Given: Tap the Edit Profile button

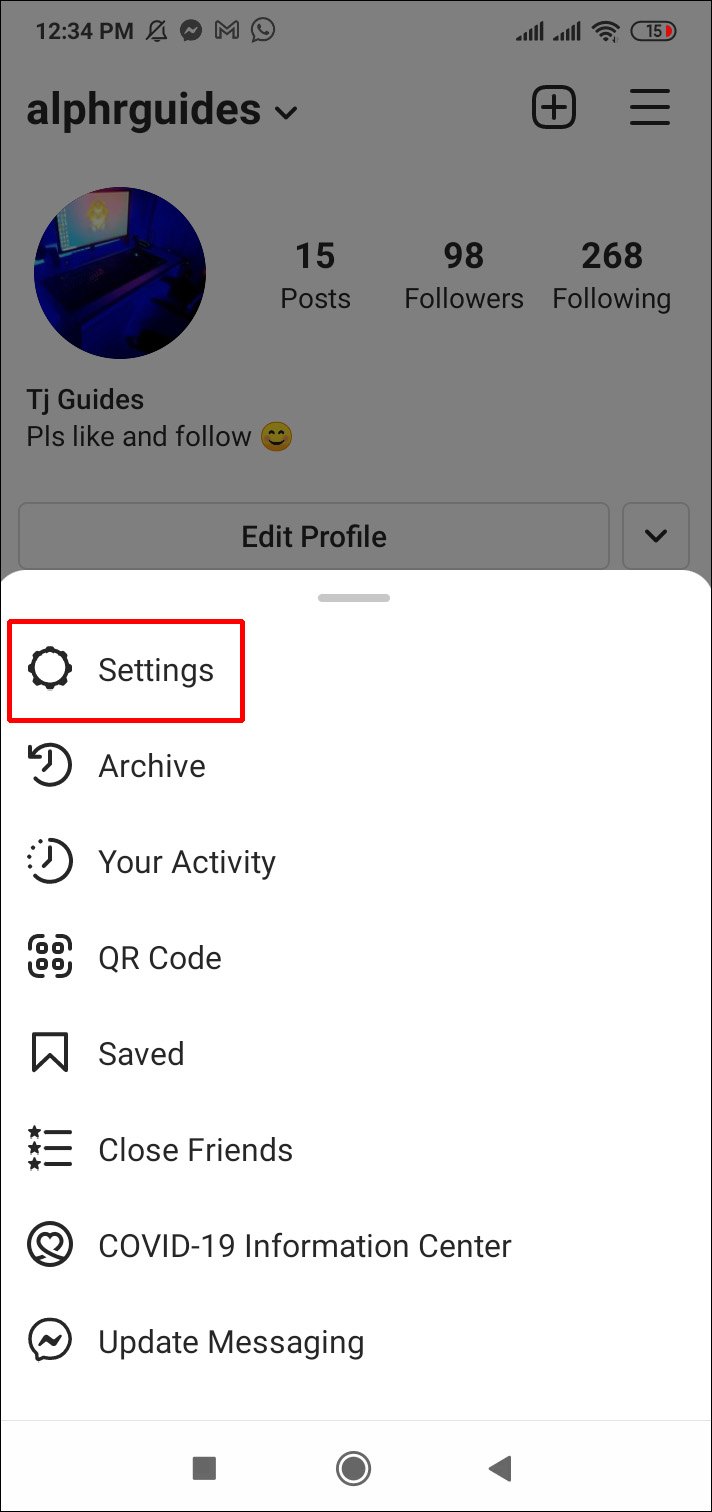Looking at the screenshot, I should (314, 536).
